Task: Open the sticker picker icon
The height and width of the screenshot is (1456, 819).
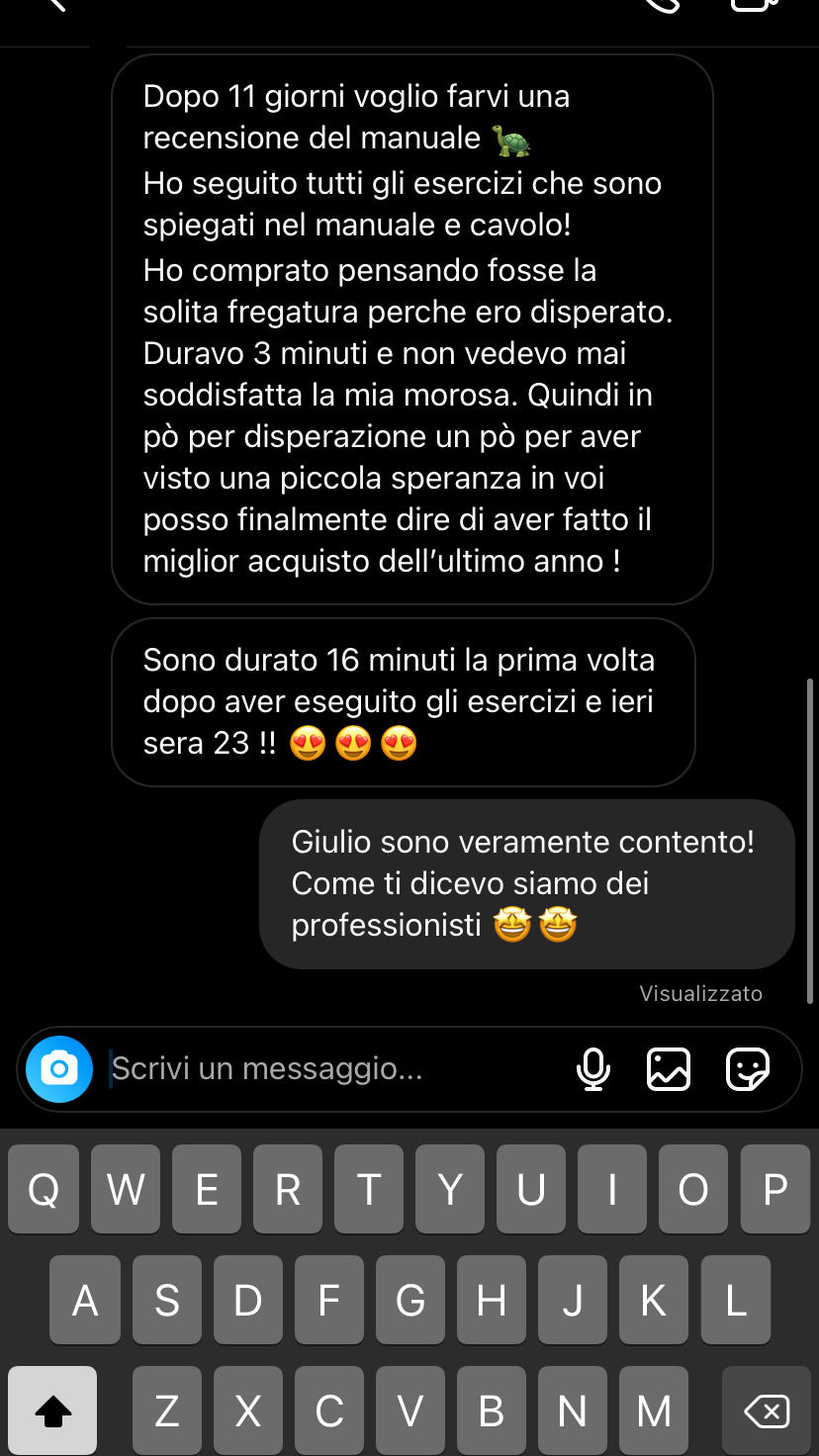Action: pos(747,1069)
